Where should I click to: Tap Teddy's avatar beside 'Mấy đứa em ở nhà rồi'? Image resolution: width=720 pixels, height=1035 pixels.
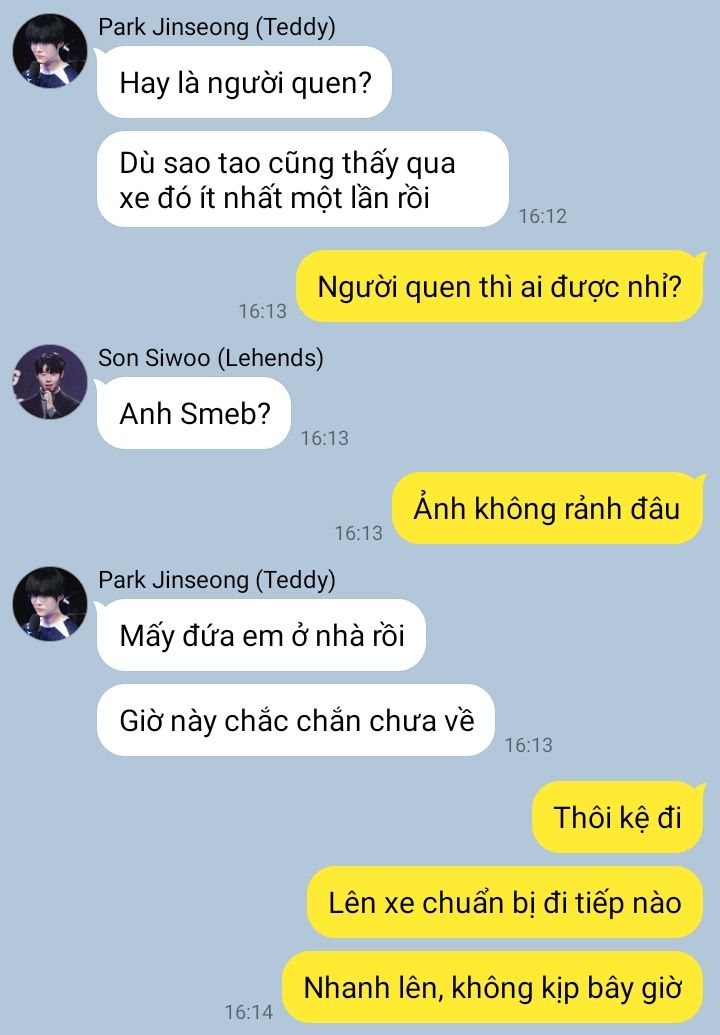tap(49, 604)
